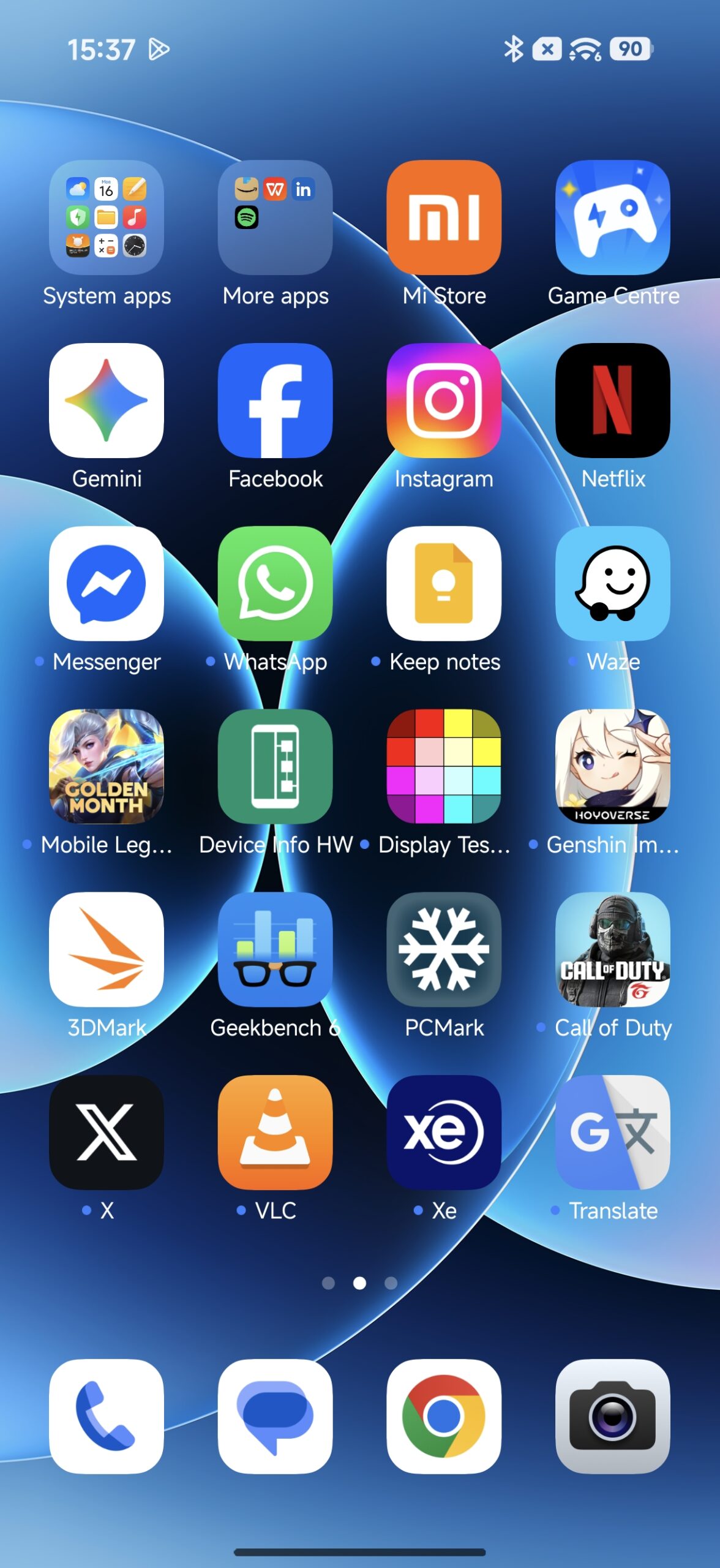Image resolution: width=720 pixels, height=1568 pixels.
Task: Open Geekbench 6
Action: coord(275,949)
